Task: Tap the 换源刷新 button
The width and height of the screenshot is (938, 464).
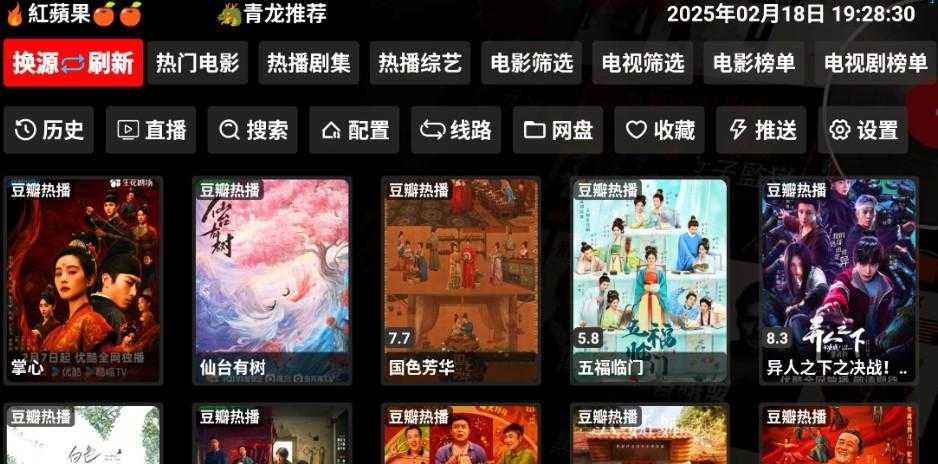Action: (x=73, y=63)
